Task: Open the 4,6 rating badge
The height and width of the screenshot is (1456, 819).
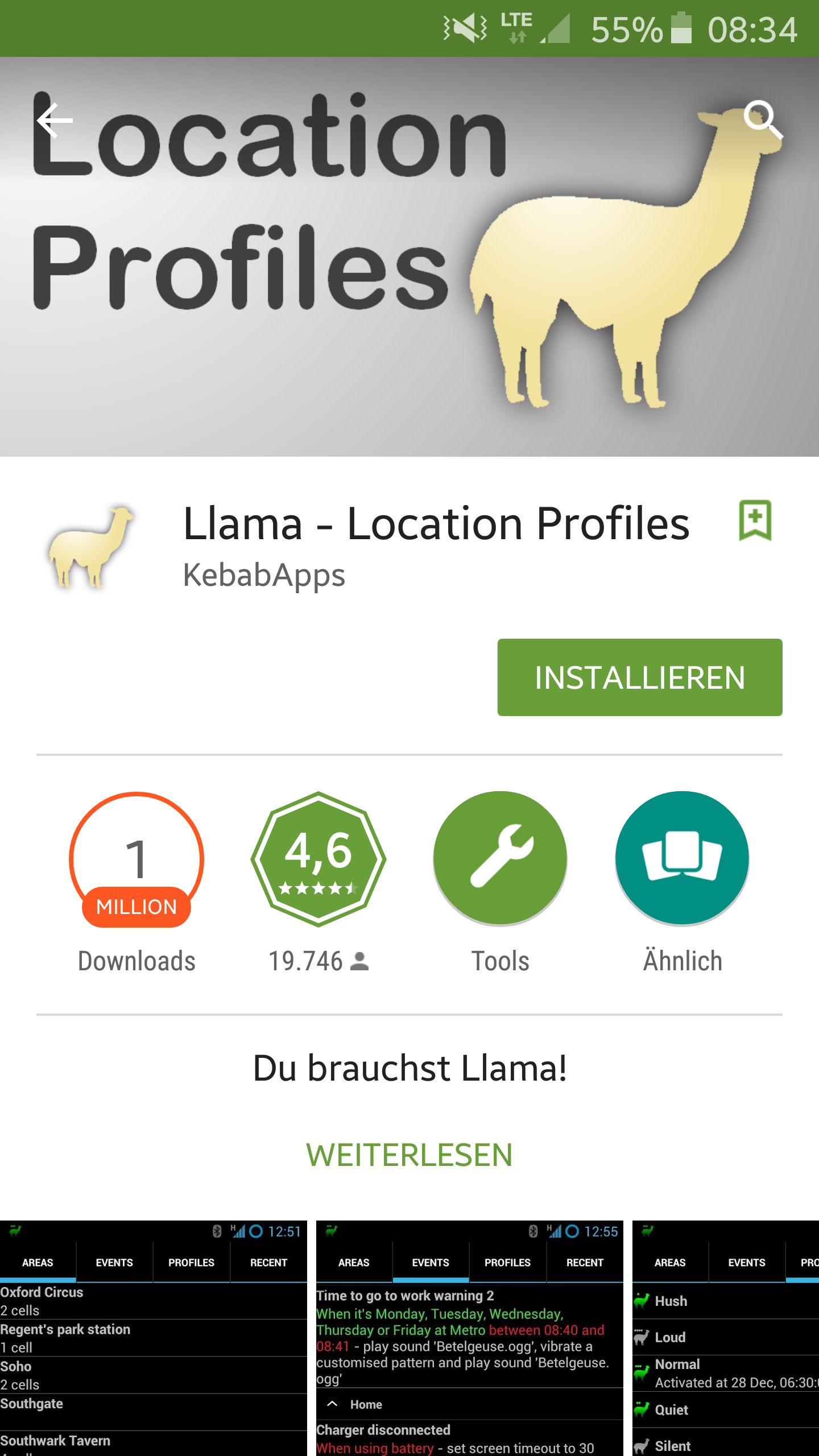Action: point(318,859)
